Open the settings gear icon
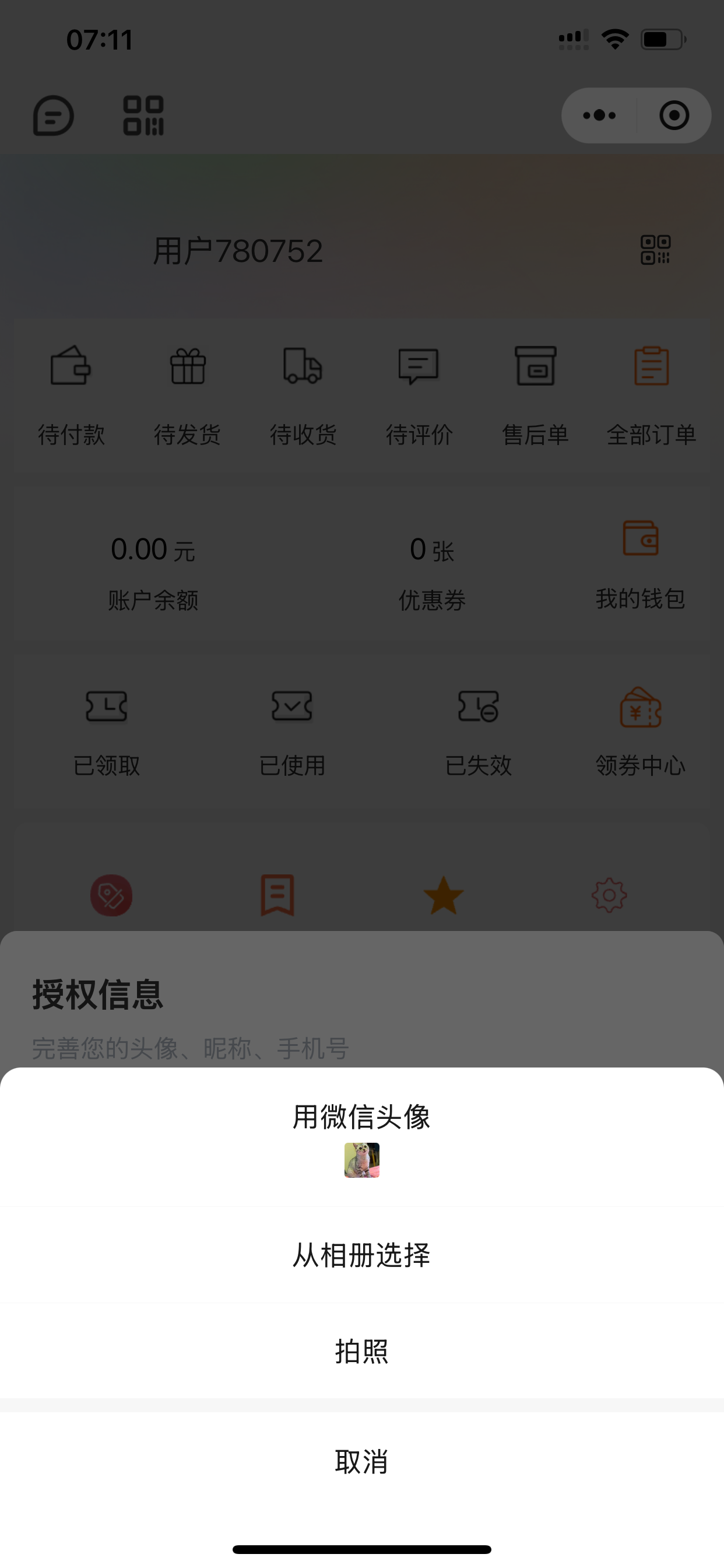724x1568 pixels. 610,894
